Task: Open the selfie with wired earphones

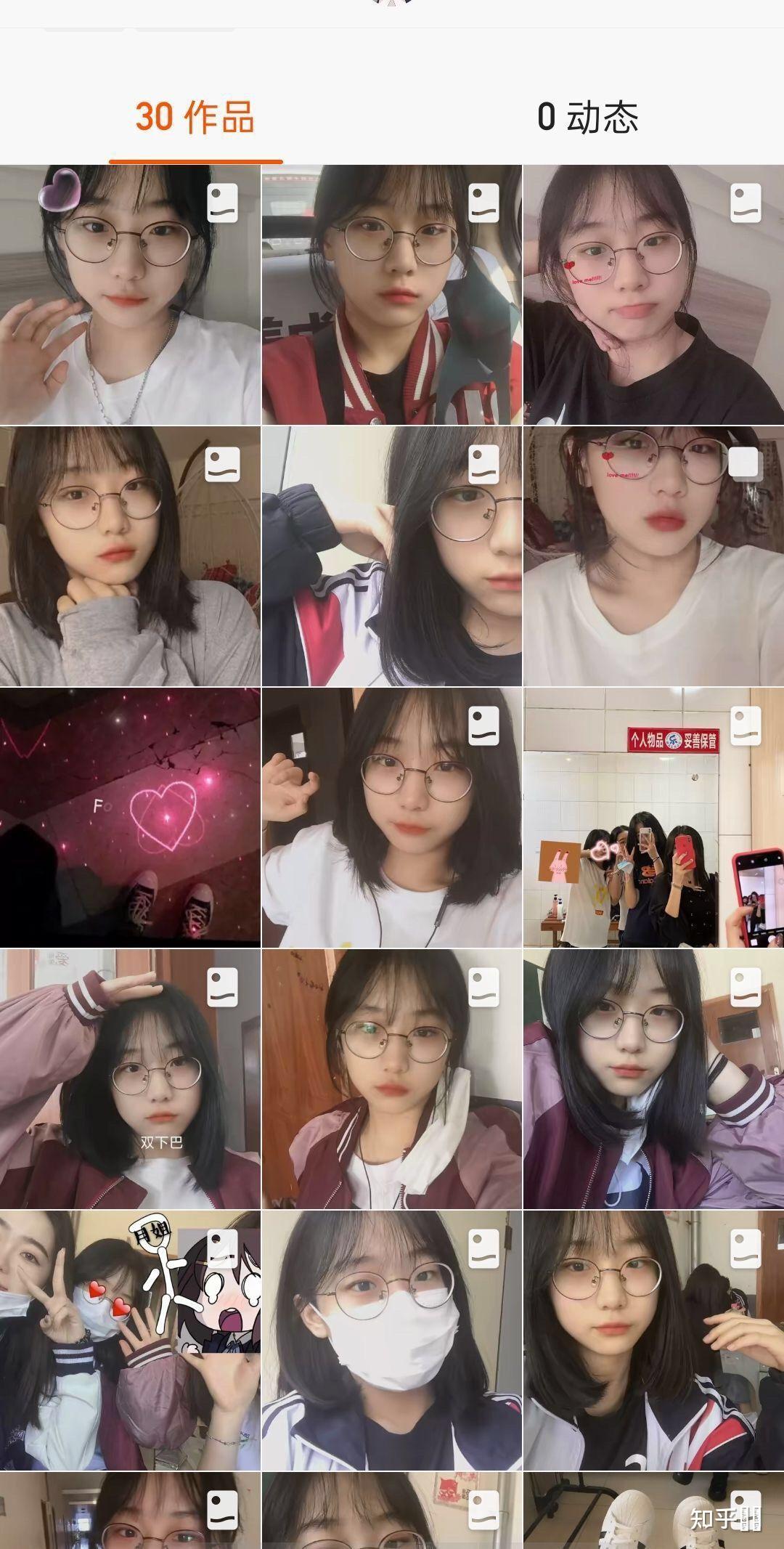Action: (x=391, y=817)
